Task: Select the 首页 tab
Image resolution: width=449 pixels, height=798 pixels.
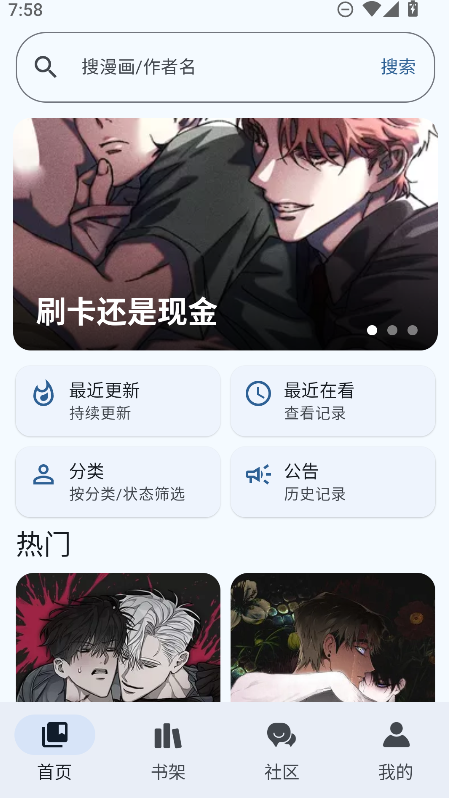Action: point(54,750)
